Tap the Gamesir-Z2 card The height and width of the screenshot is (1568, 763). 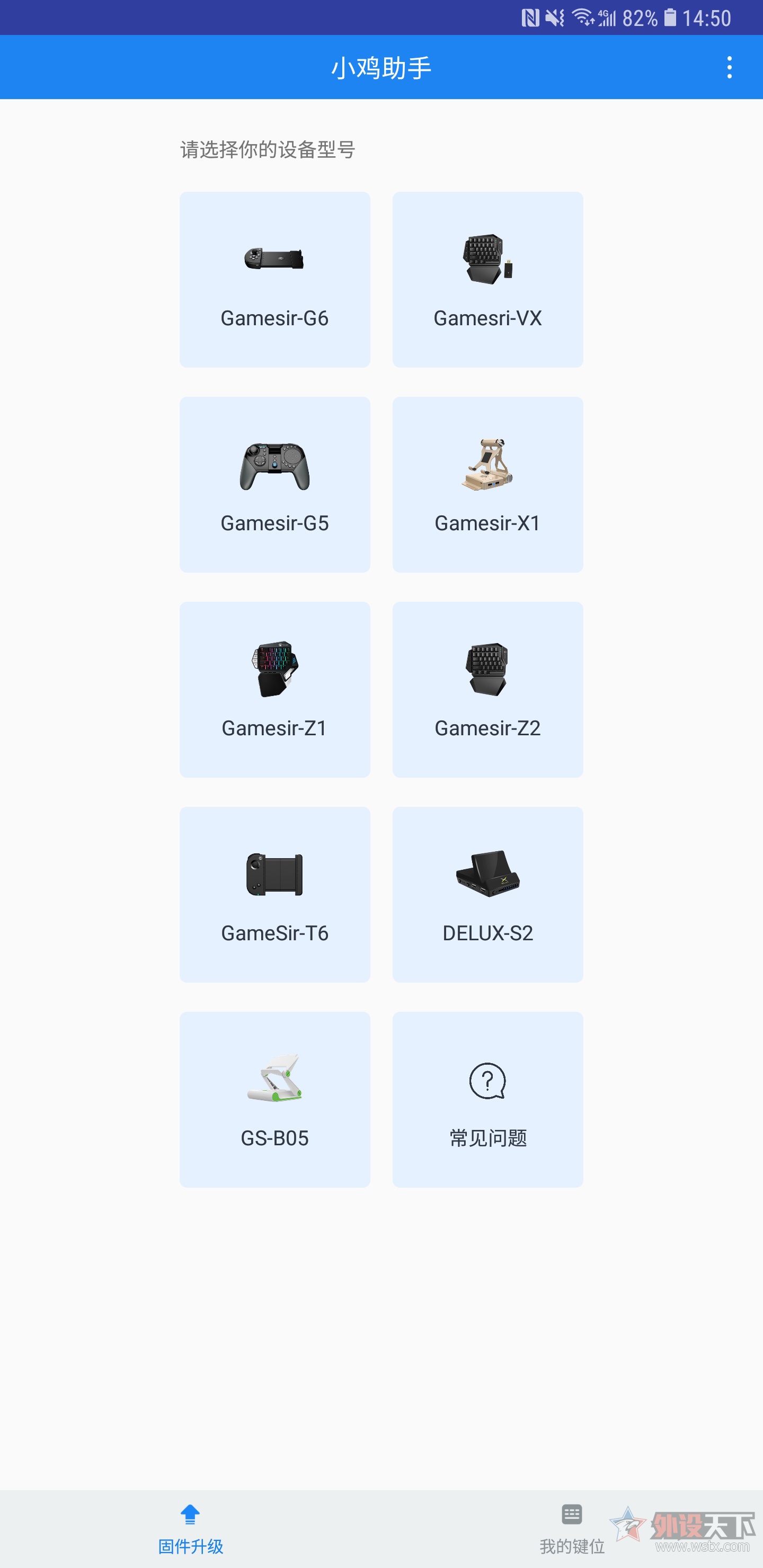tap(488, 690)
